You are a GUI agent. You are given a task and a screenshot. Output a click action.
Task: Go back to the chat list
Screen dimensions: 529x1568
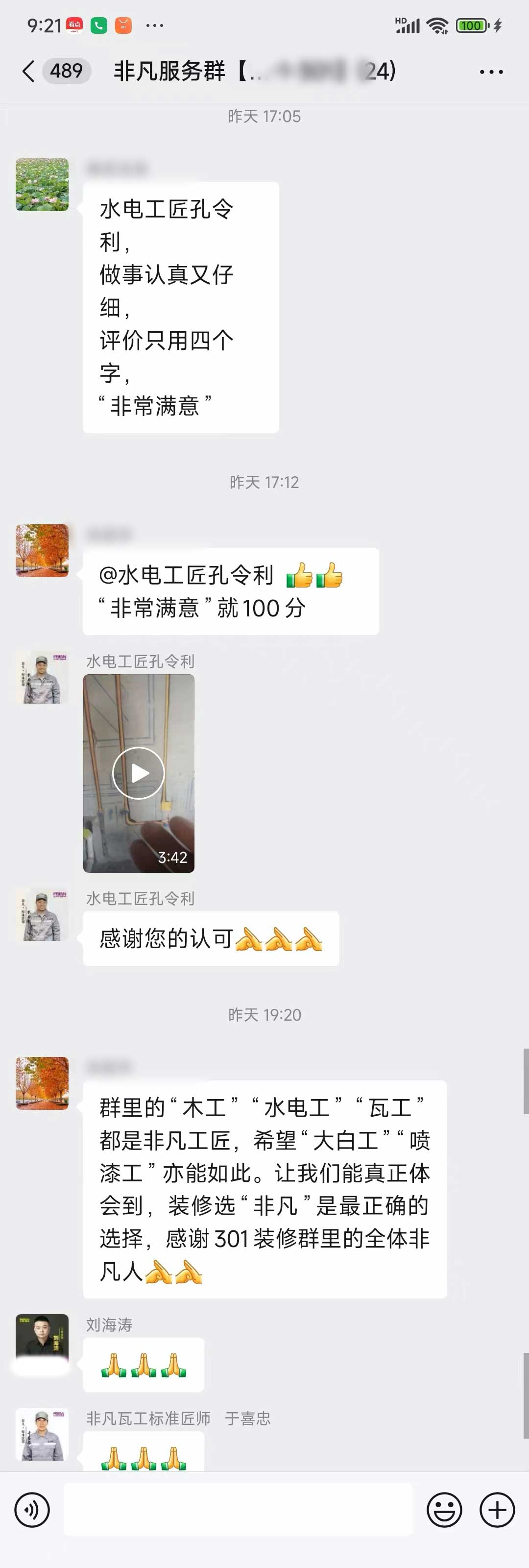tap(28, 71)
